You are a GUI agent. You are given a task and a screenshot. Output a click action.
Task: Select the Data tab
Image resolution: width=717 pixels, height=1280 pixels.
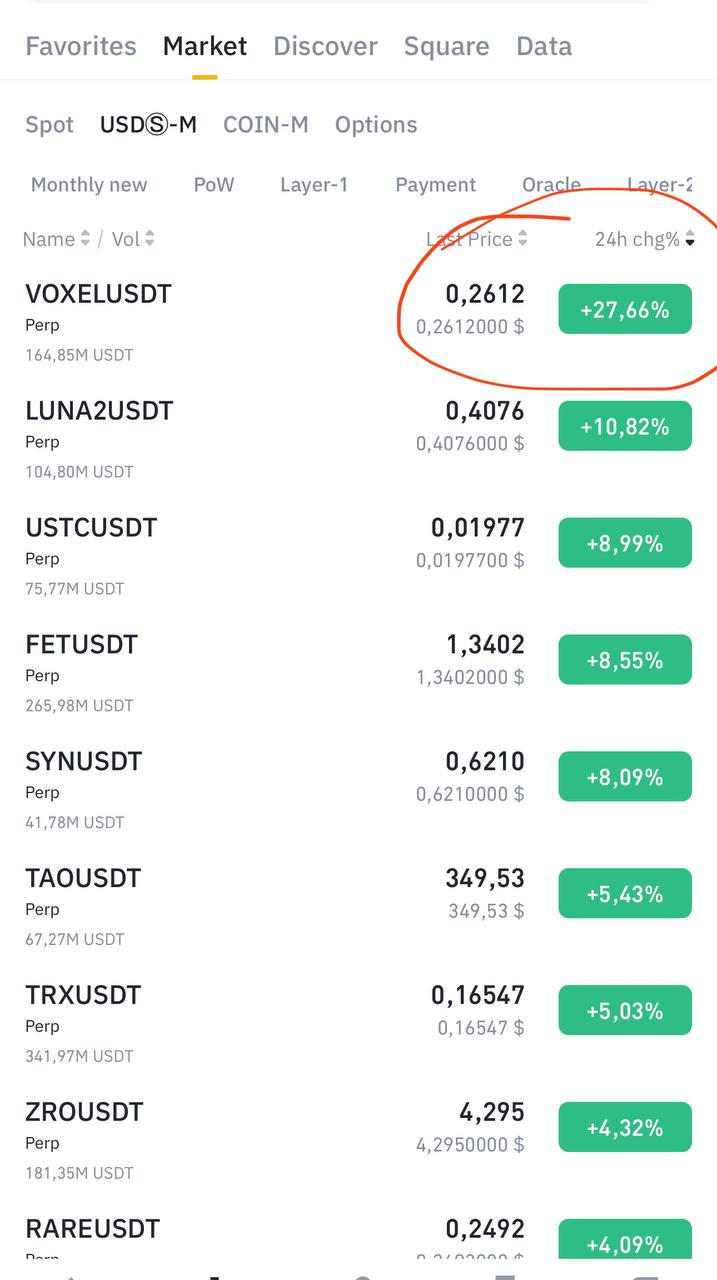[544, 46]
